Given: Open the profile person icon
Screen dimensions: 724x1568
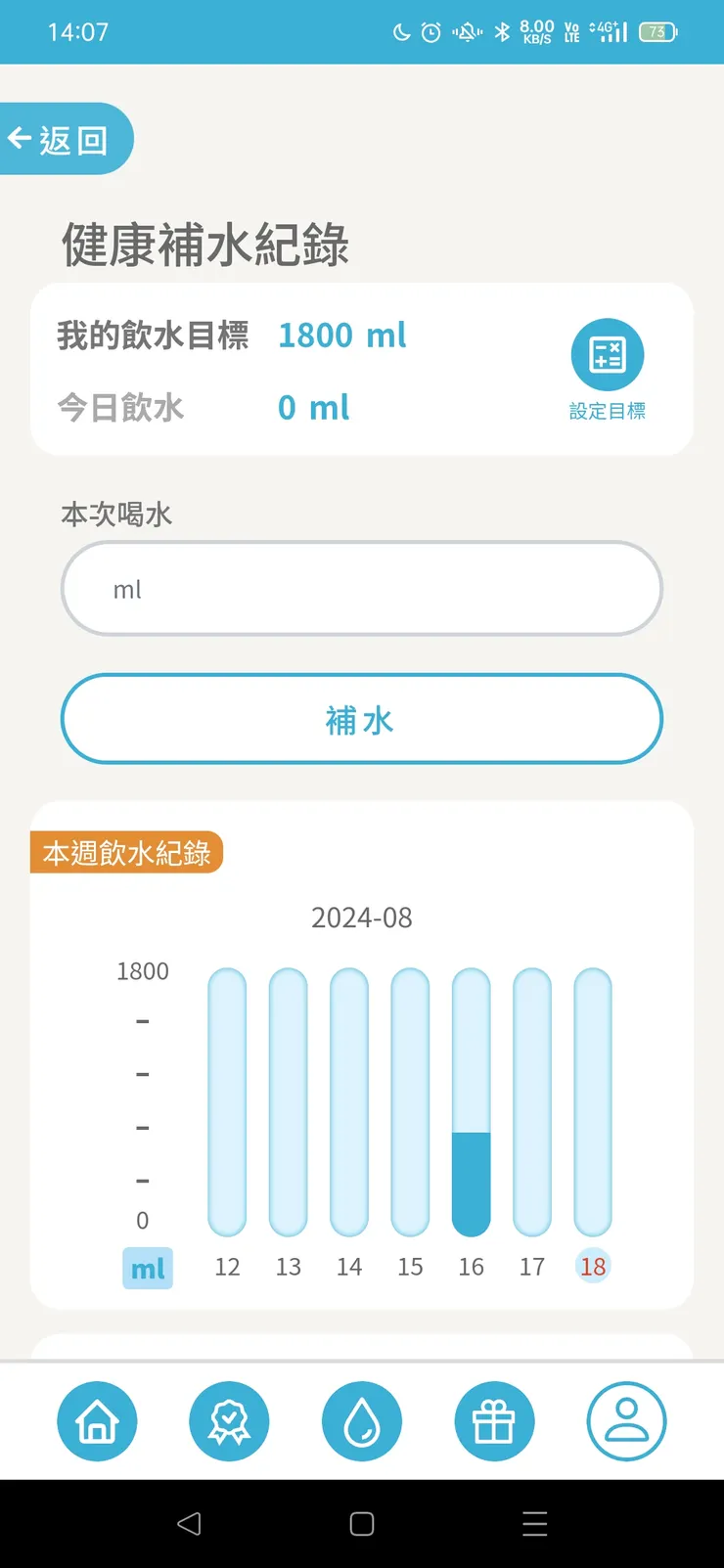Looking at the screenshot, I should click(626, 1422).
